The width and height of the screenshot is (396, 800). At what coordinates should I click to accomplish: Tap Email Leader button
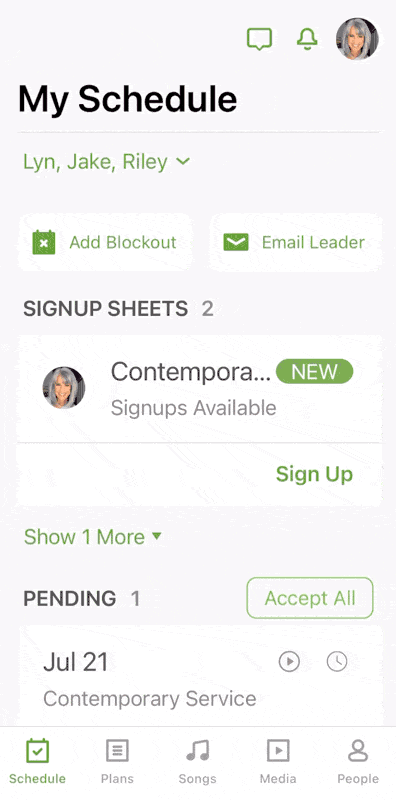click(295, 242)
